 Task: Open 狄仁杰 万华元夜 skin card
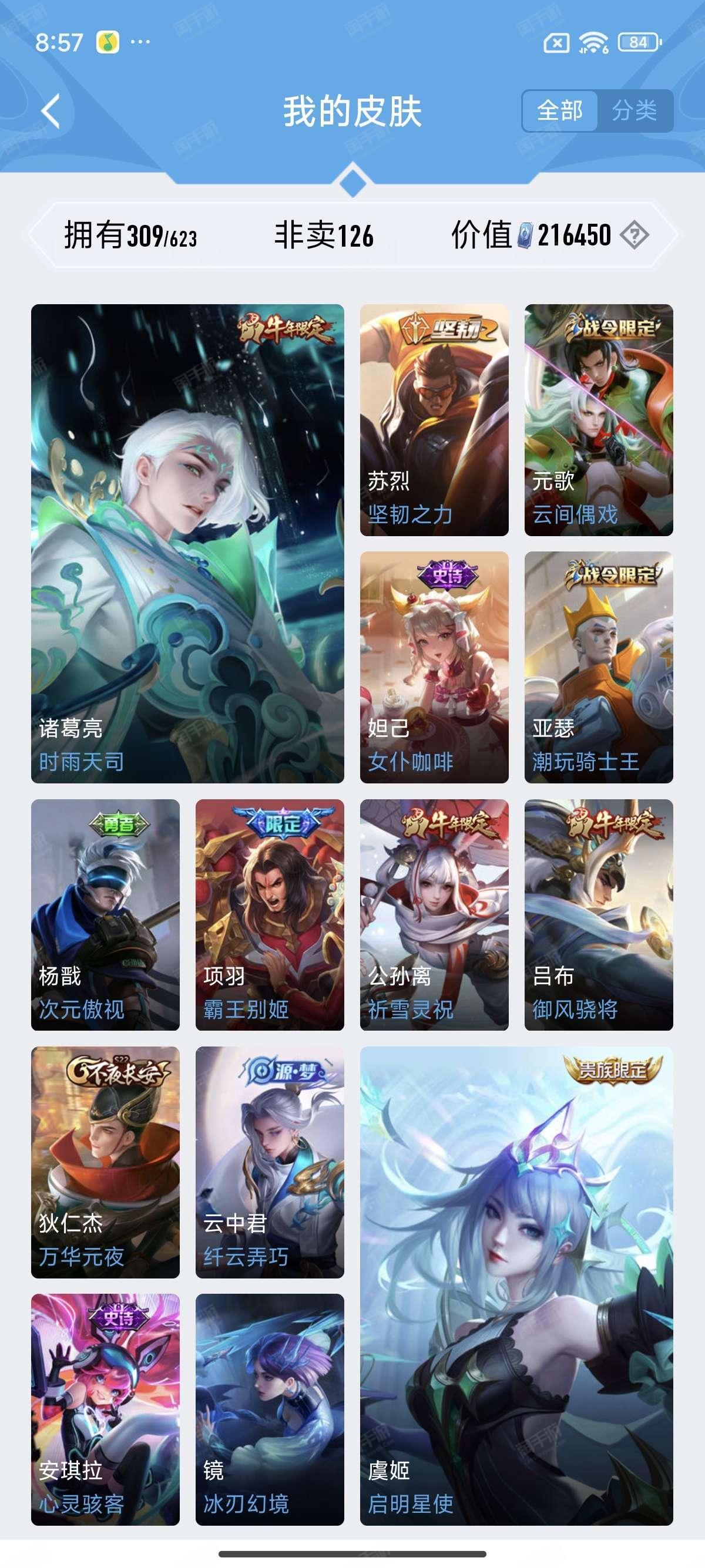click(x=105, y=1162)
